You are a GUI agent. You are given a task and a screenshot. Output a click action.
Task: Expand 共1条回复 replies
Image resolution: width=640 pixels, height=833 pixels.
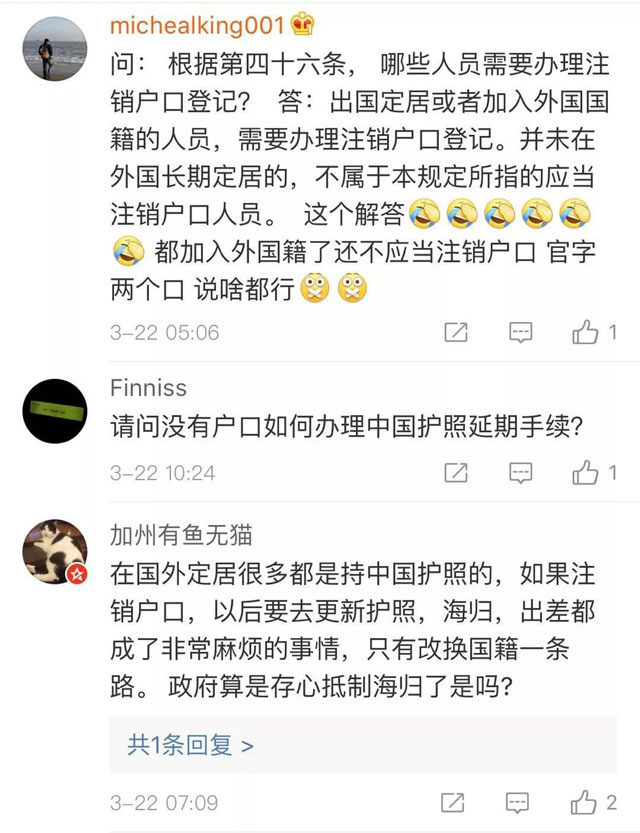click(x=190, y=745)
